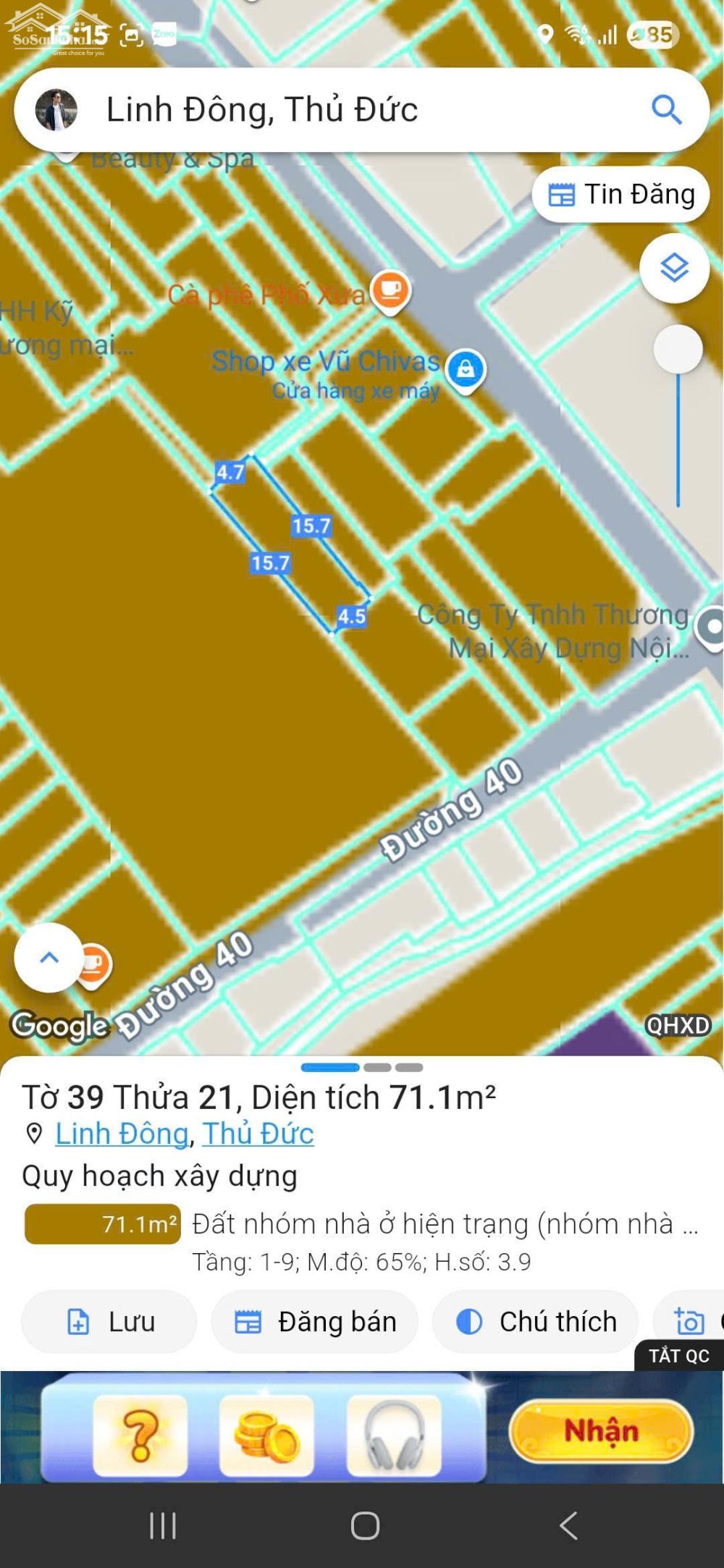The height and width of the screenshot is (1568, 724).
Task: Open the map layers switcher icon
Action: coord(674,269)
